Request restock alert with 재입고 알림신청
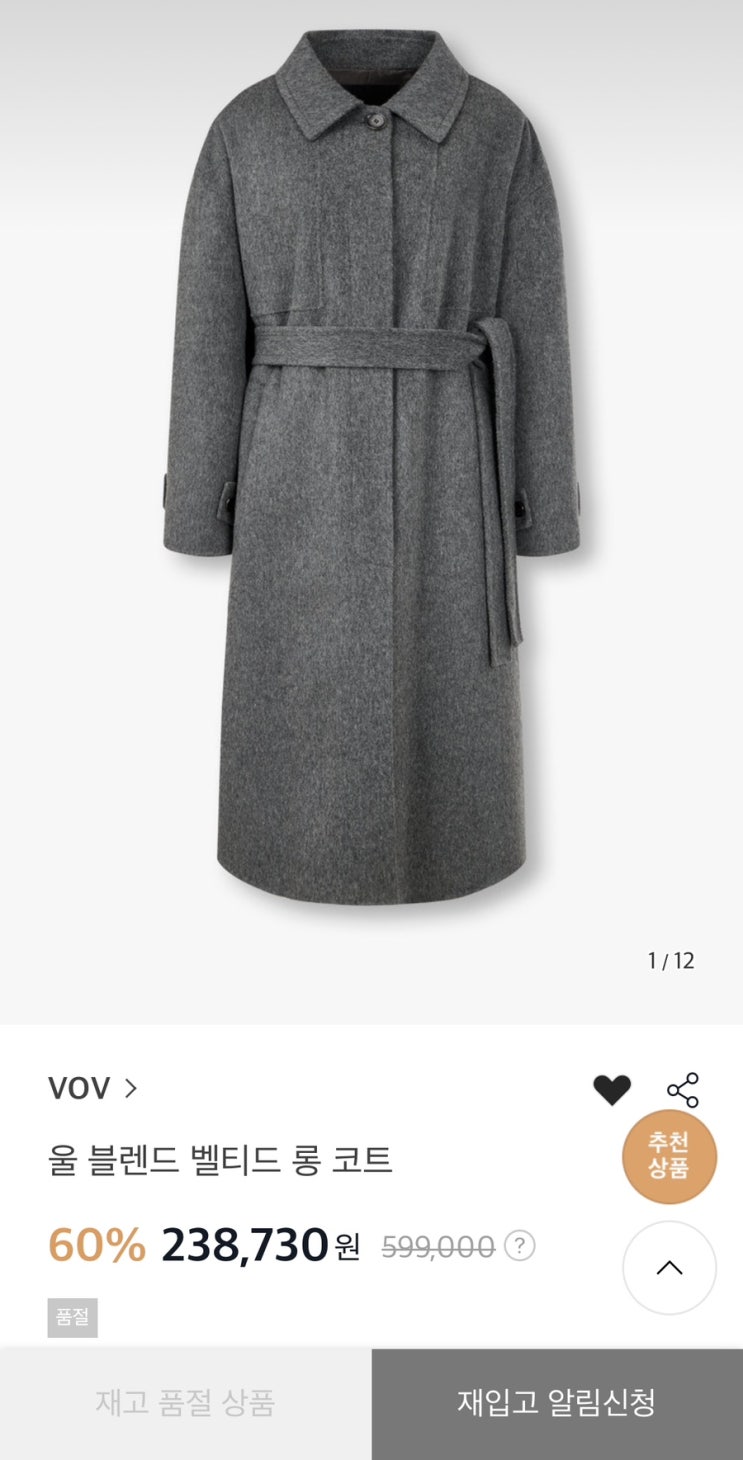Viewport: 743px width, 1460px height. 557,1403
